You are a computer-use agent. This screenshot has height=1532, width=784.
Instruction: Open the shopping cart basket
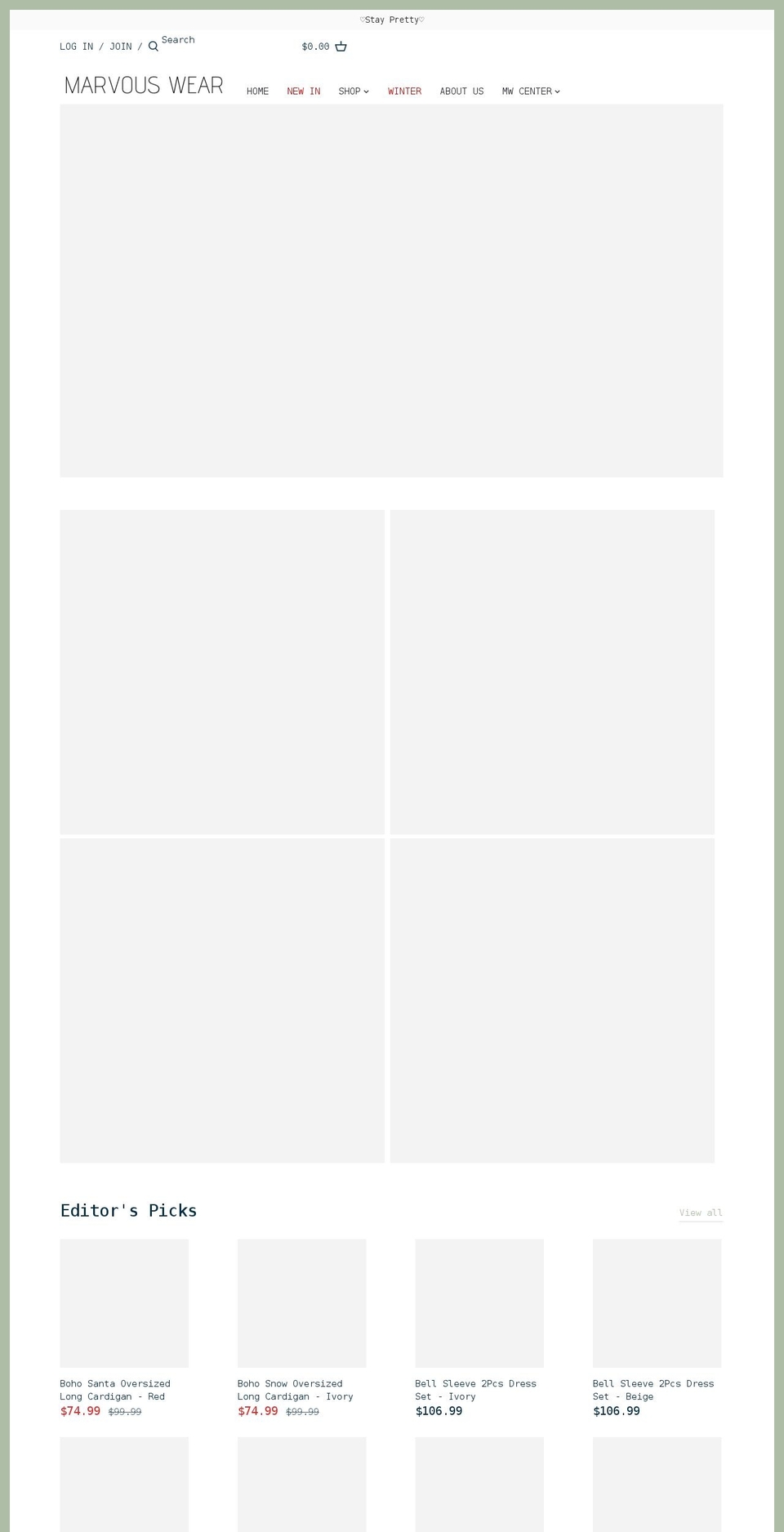pyautogui.click(x=341, y=47)
